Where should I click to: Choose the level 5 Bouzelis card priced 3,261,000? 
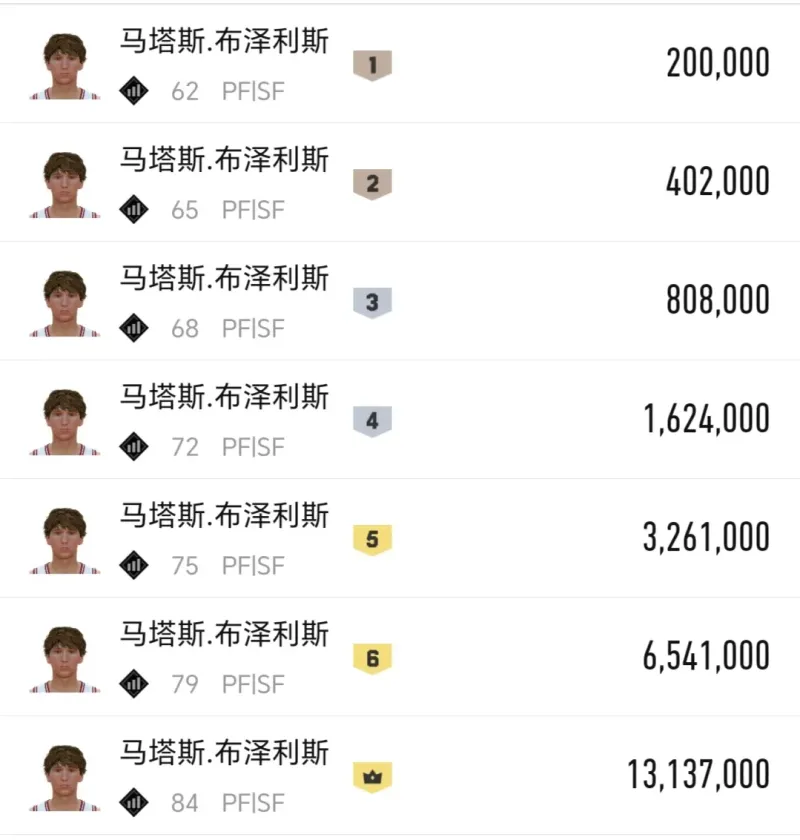tap(400, 539)
